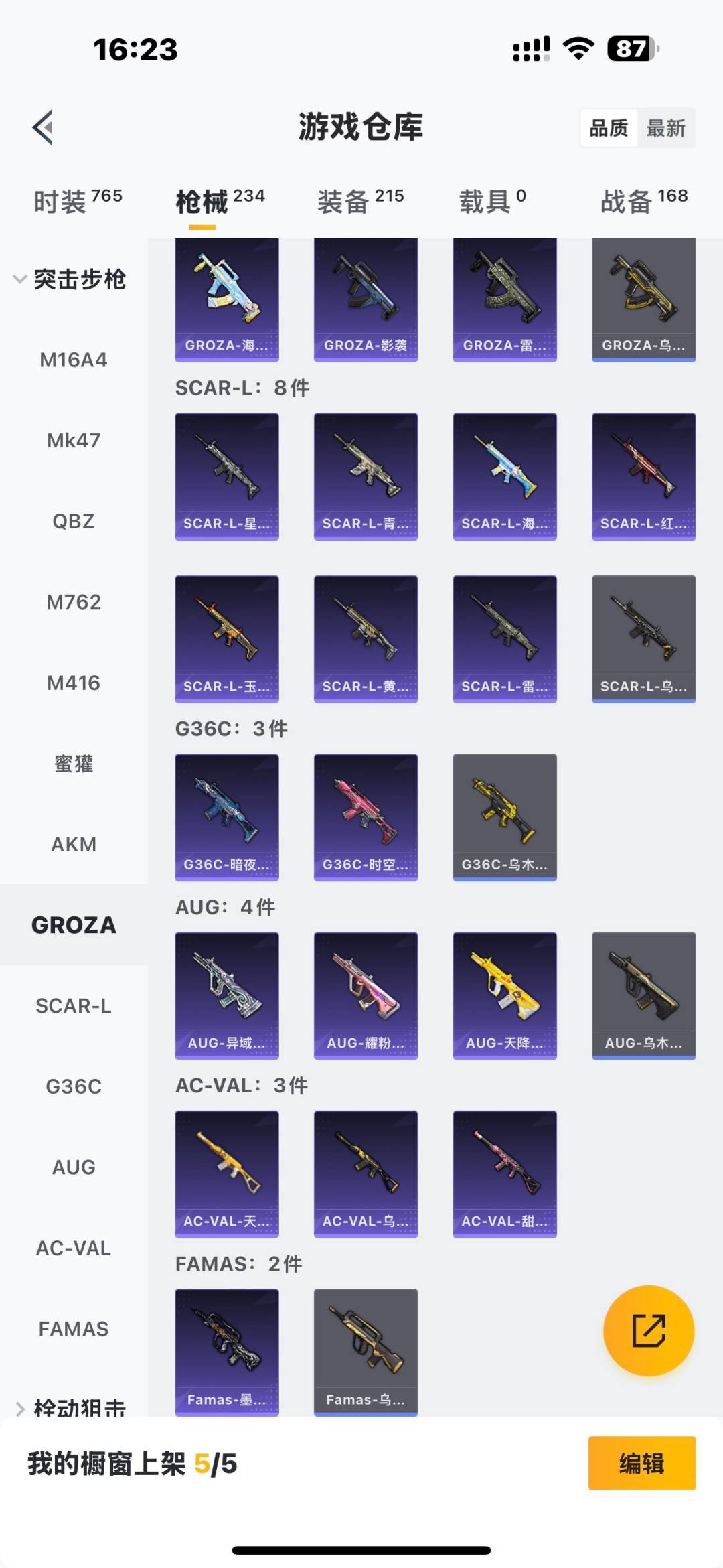Viewport: 723px width, 1568px height.
Task: Collapse the 突击步枪 category
Action: tap(70, 279)
